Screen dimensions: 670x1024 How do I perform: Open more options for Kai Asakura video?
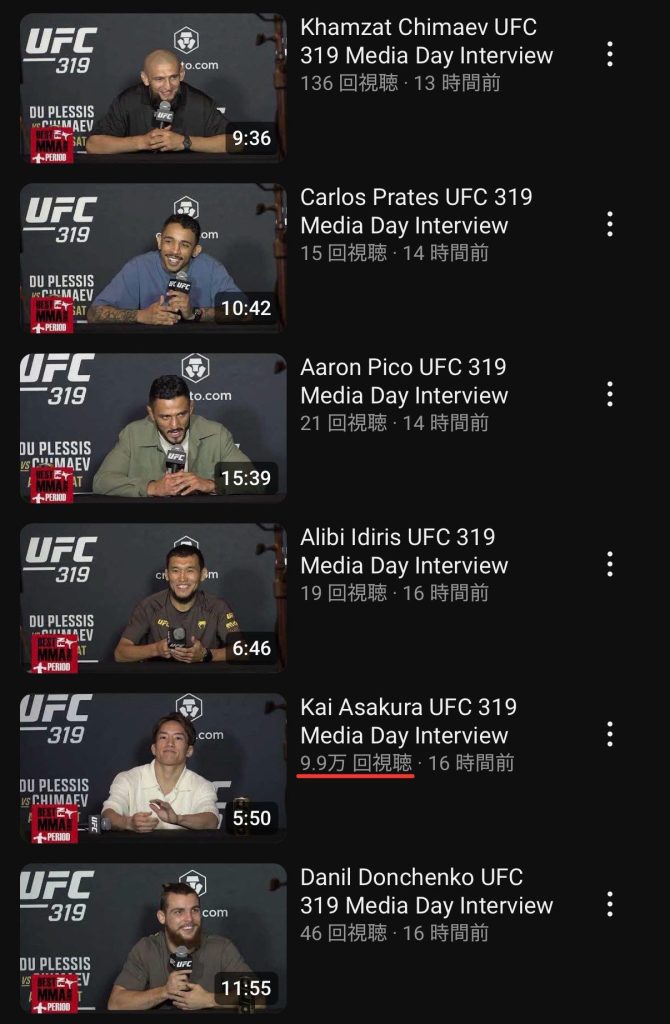[609, 734]
